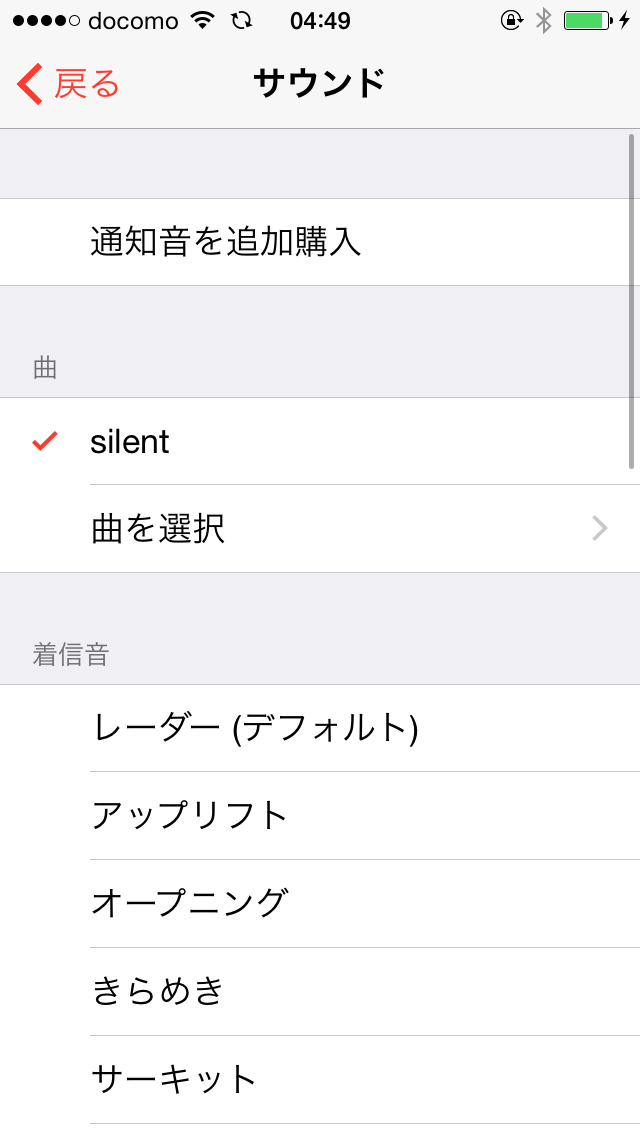Open 通知音を追加購入 to buy more tones
The image size is (640, 1136).
pos(320,242)
